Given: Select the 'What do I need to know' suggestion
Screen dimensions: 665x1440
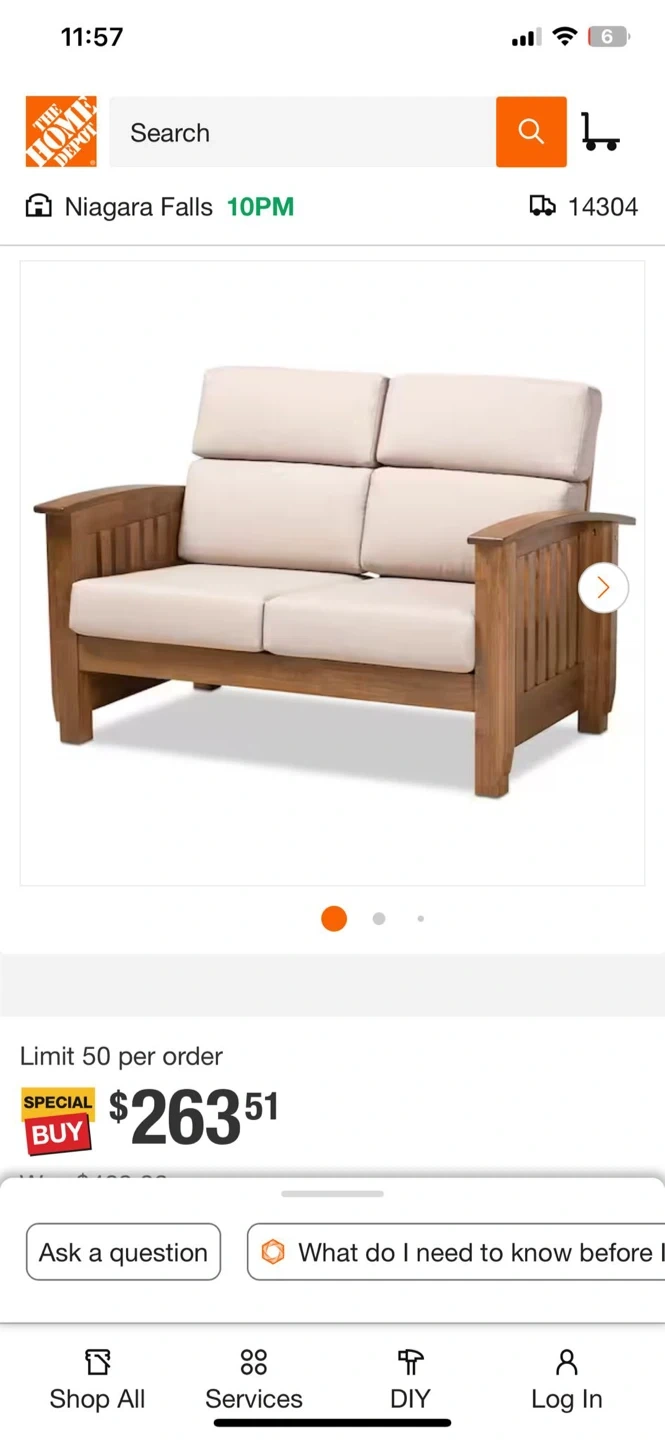Looking at the screenshot, I should [460, 1252].
